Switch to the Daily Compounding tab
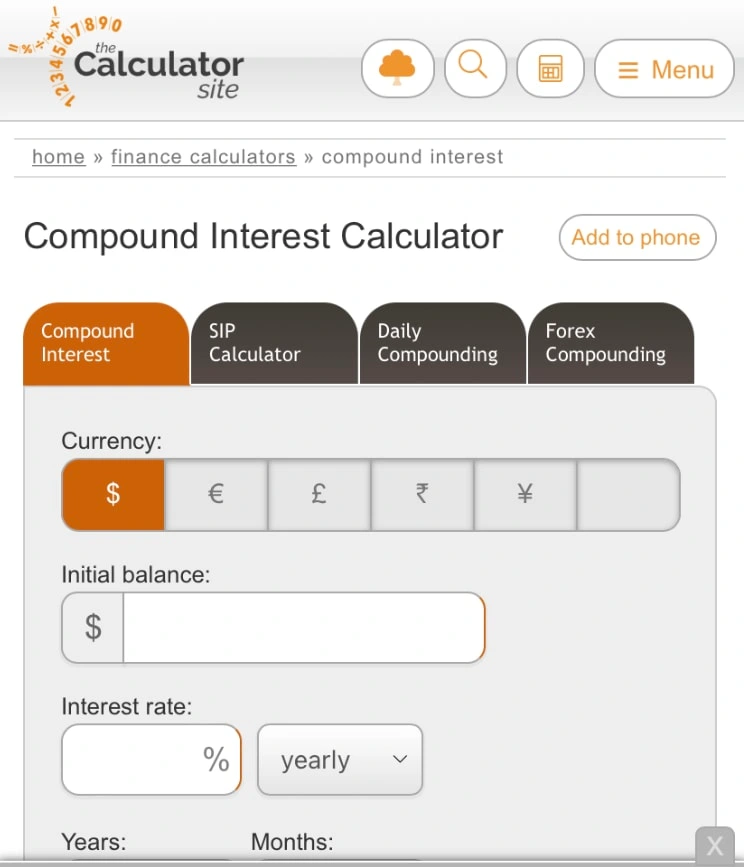Viewport: 744px width, 867px height. click(x=441, y=343)
